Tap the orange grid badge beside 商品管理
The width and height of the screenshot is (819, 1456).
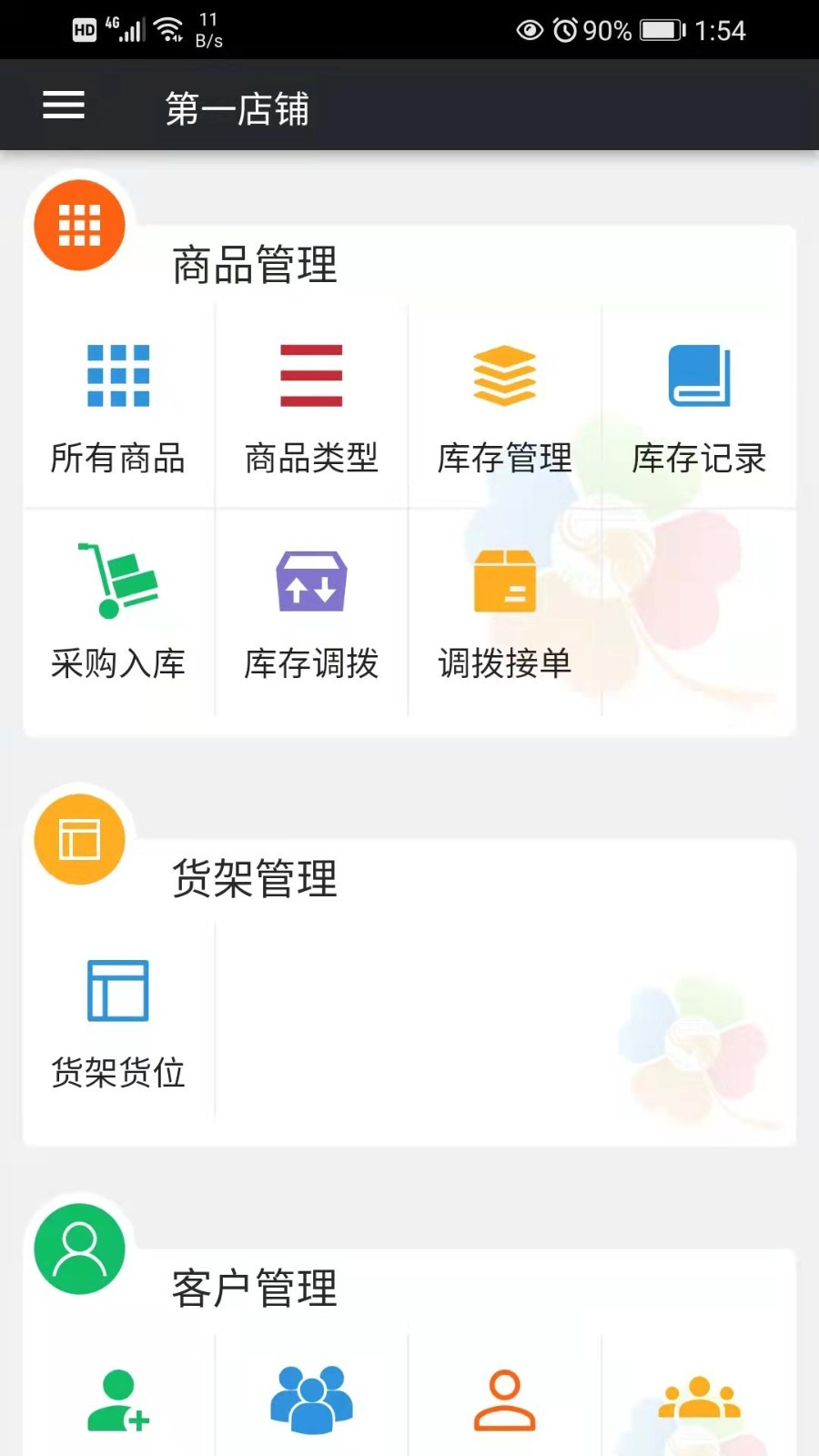[x=79, y=223]
